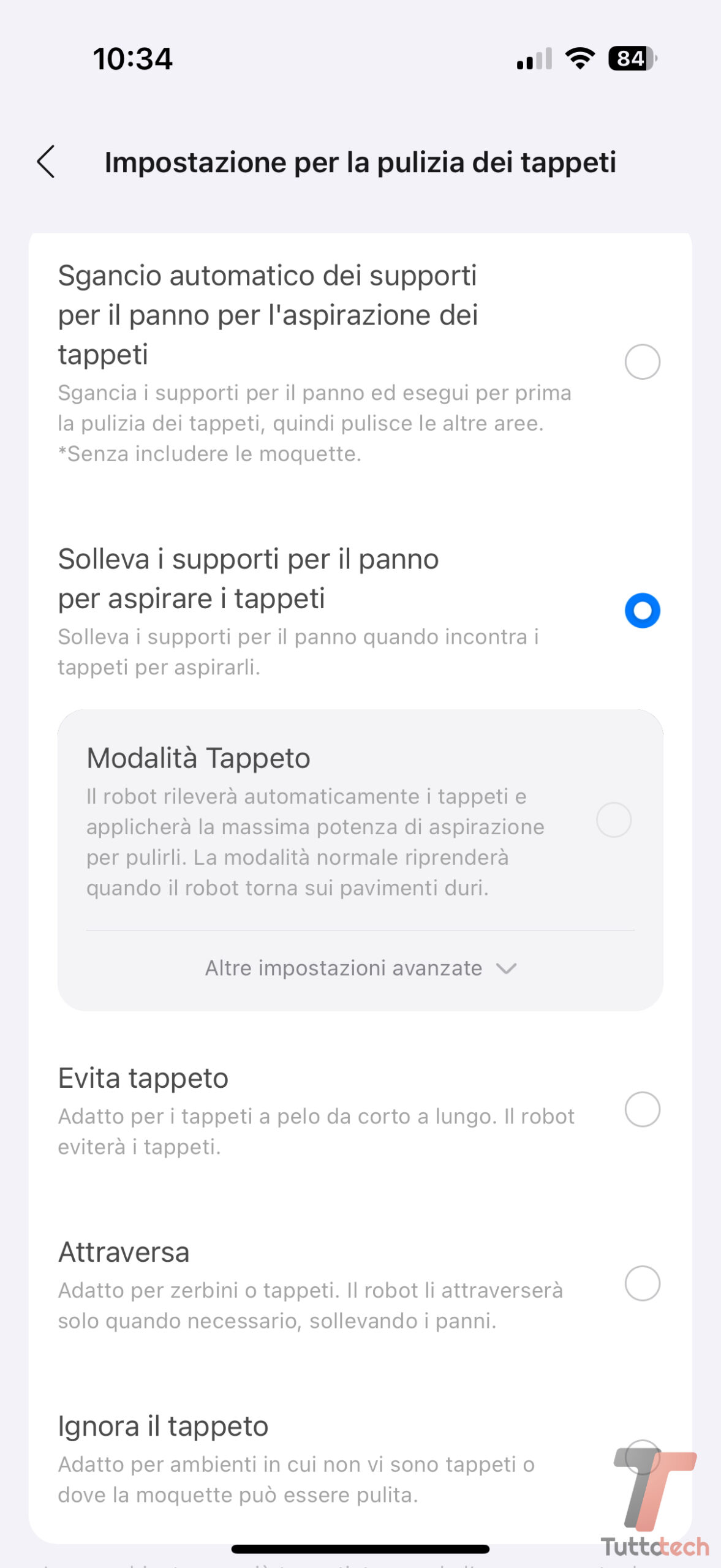
Task: Go back from carpet cleaning settings
Action: coord(47,162)
